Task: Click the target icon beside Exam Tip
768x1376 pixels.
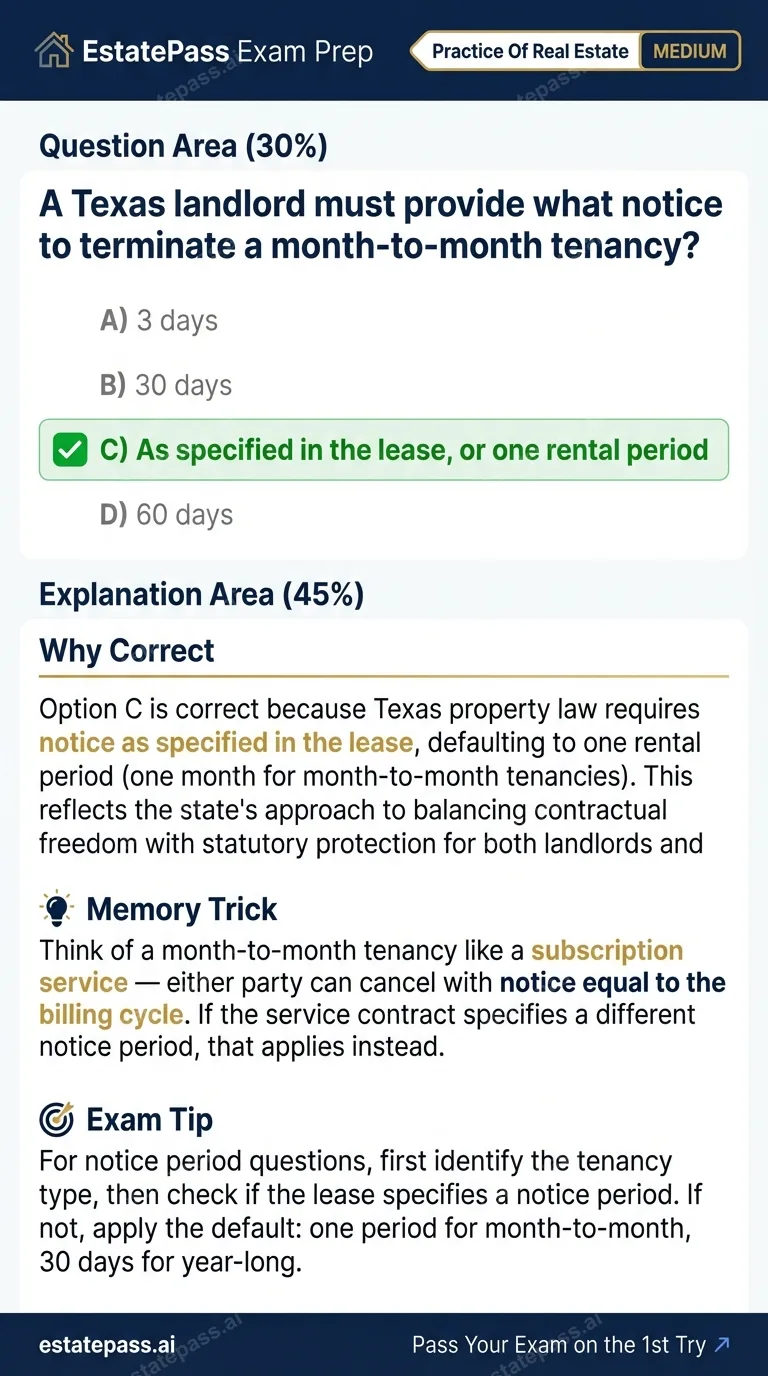Action: 57,1119
